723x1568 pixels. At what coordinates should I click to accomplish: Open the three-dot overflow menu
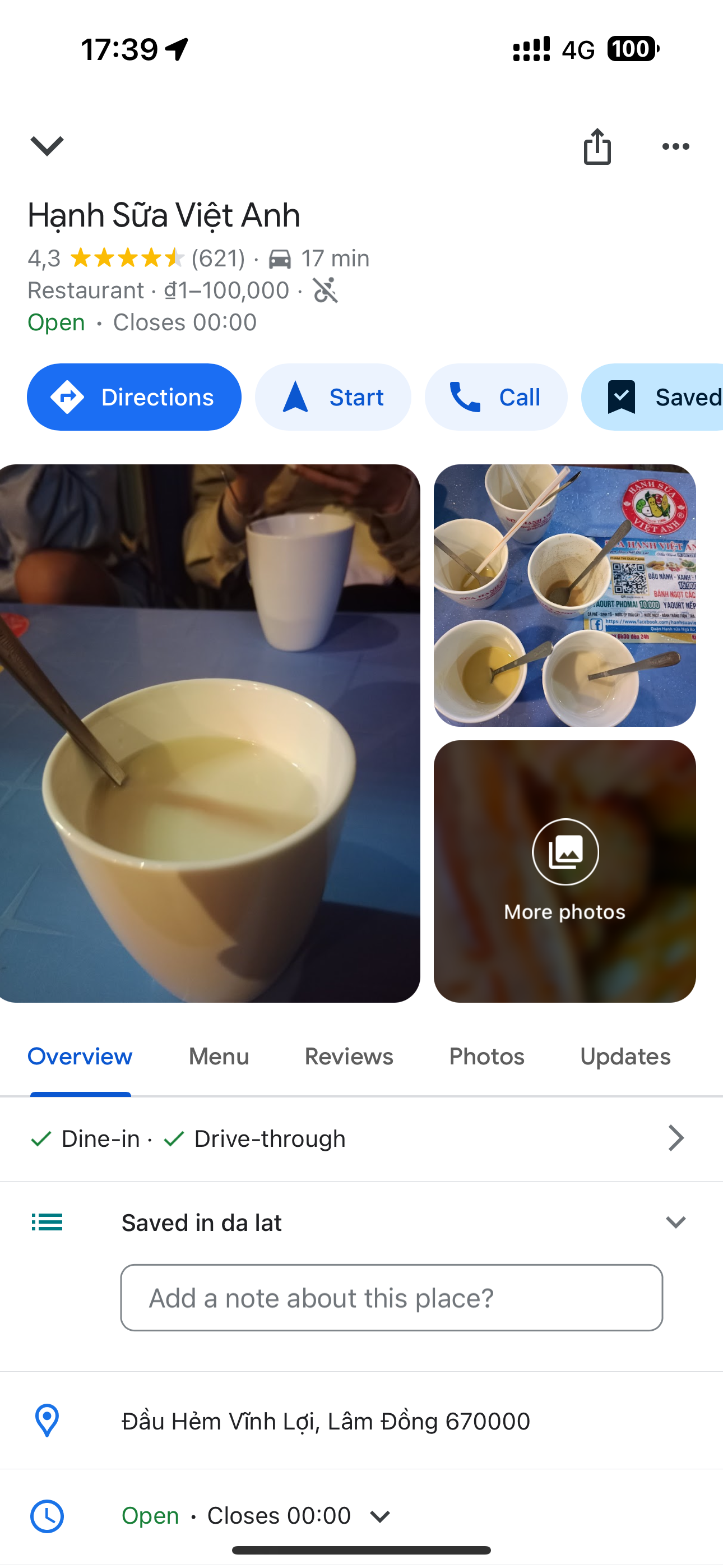(675, 147)
